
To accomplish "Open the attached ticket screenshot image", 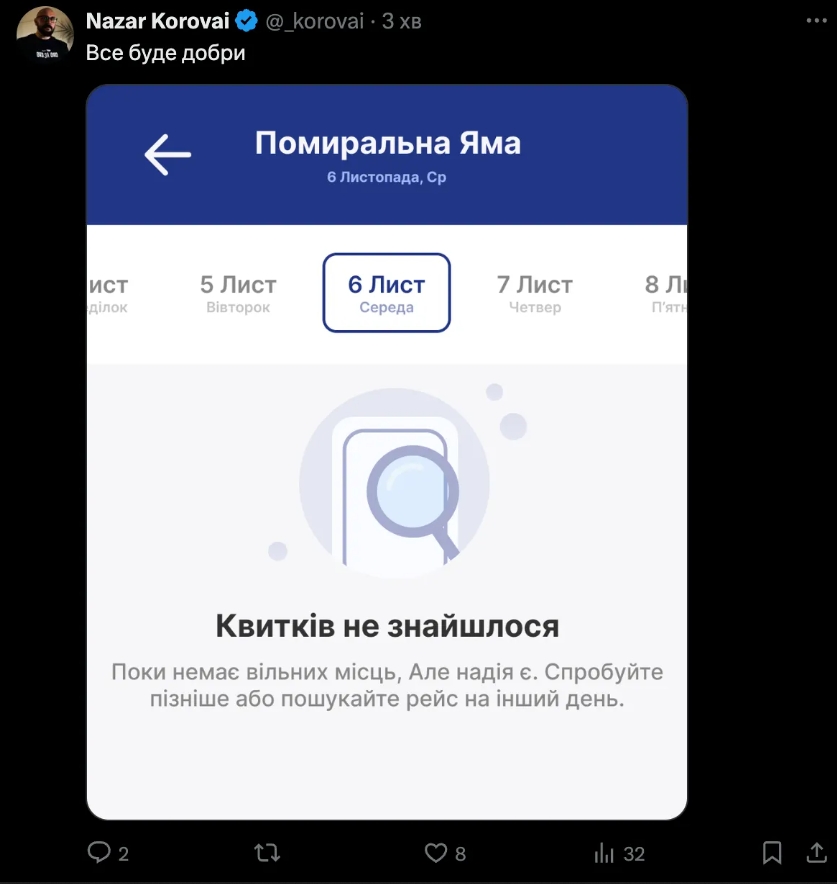I will tap(387, 452).
